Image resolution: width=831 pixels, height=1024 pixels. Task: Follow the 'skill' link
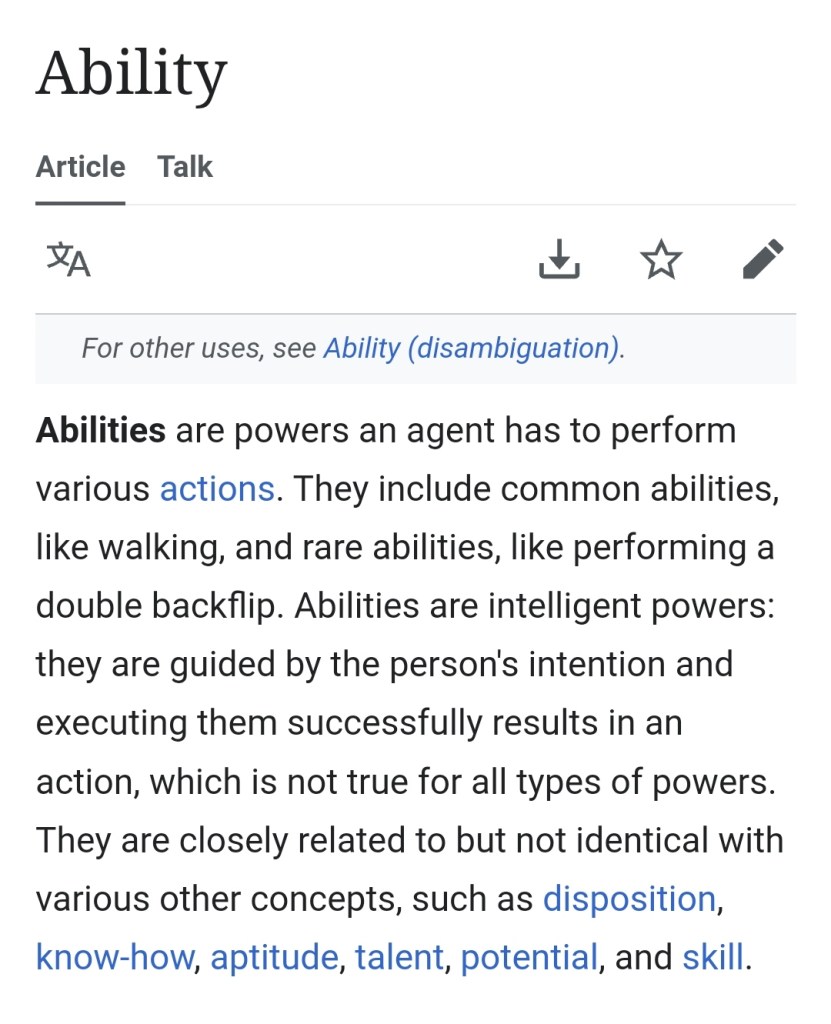point(712,957)
